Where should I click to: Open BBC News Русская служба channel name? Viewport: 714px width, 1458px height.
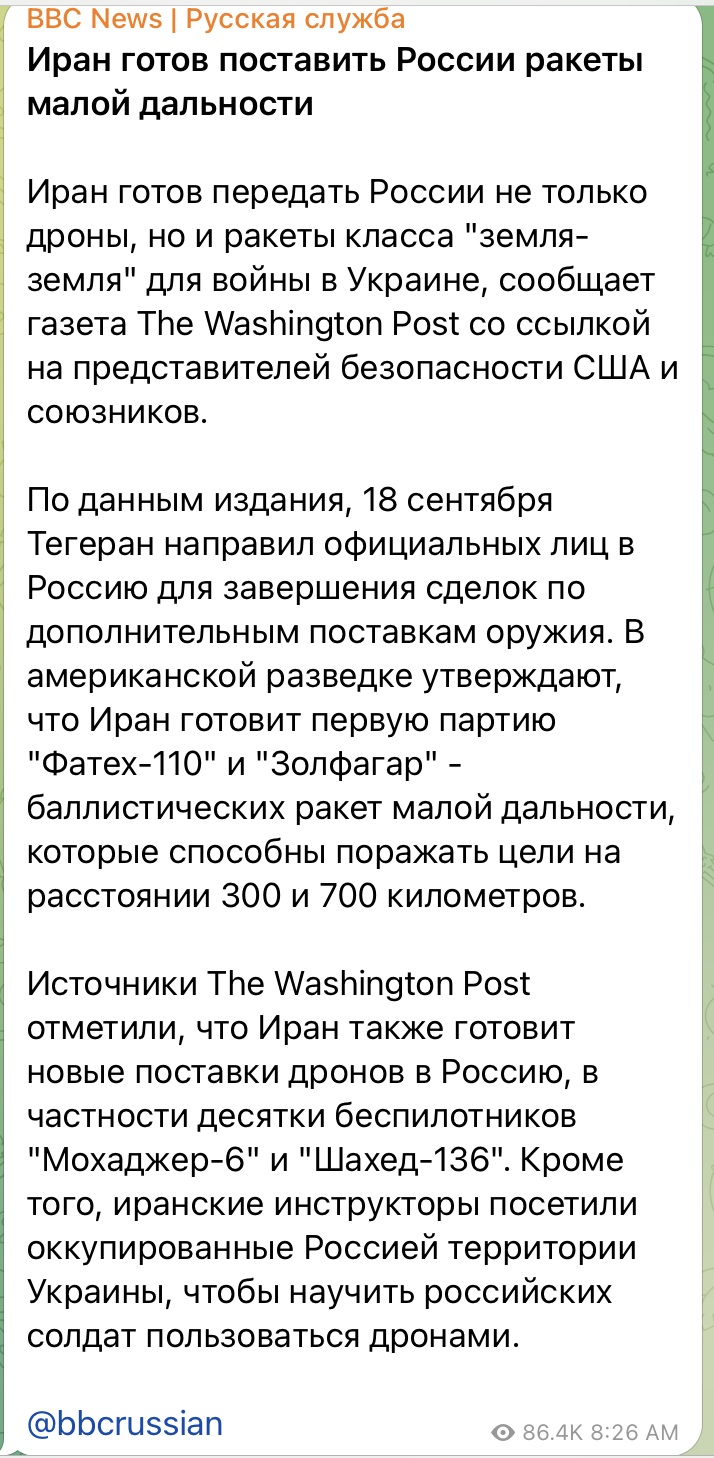pyautogui.click(x=215, y=18)
